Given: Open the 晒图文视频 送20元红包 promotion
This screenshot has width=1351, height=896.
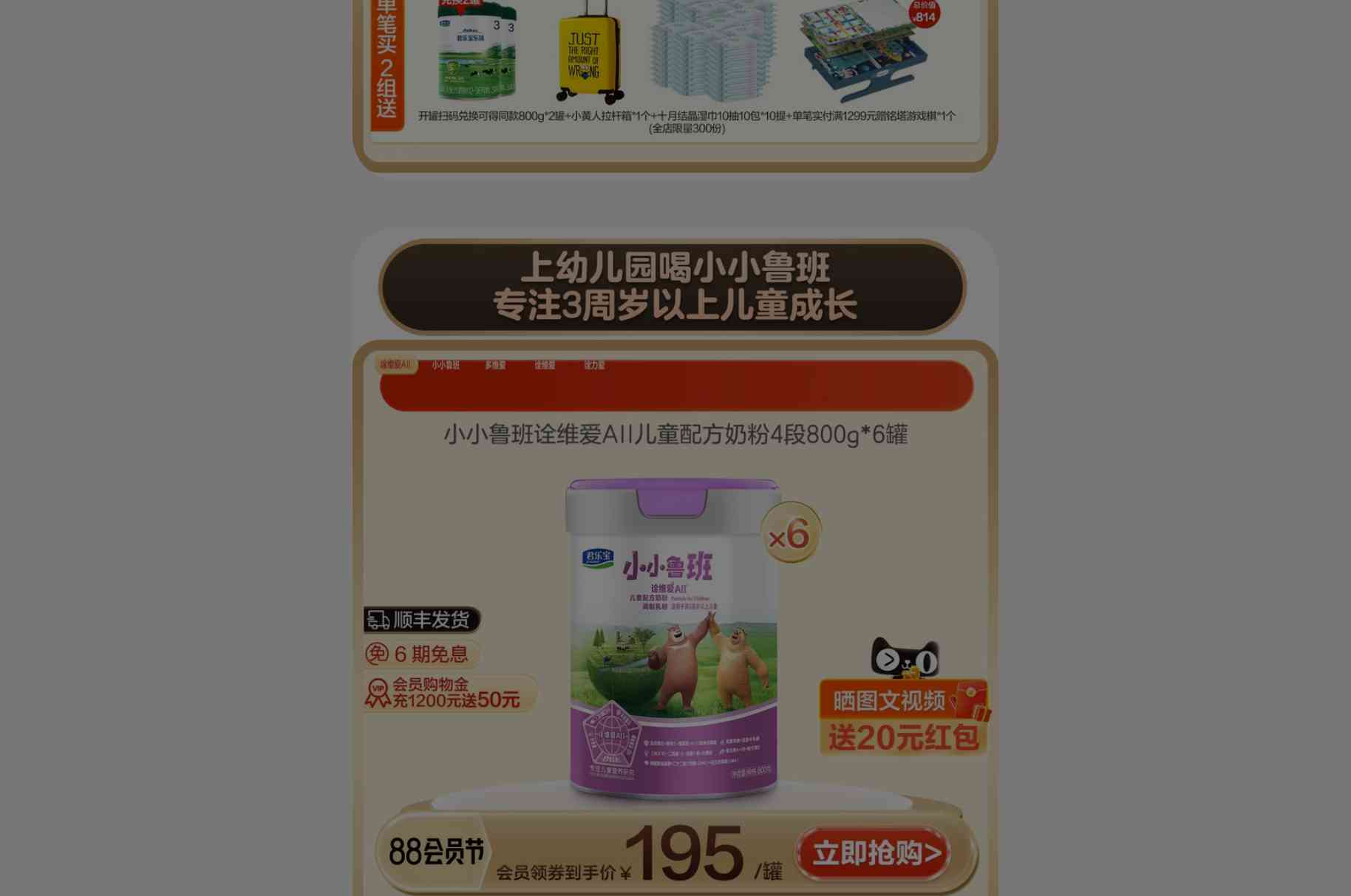Looking at the screenshot, I should click(x=903, y=717).
